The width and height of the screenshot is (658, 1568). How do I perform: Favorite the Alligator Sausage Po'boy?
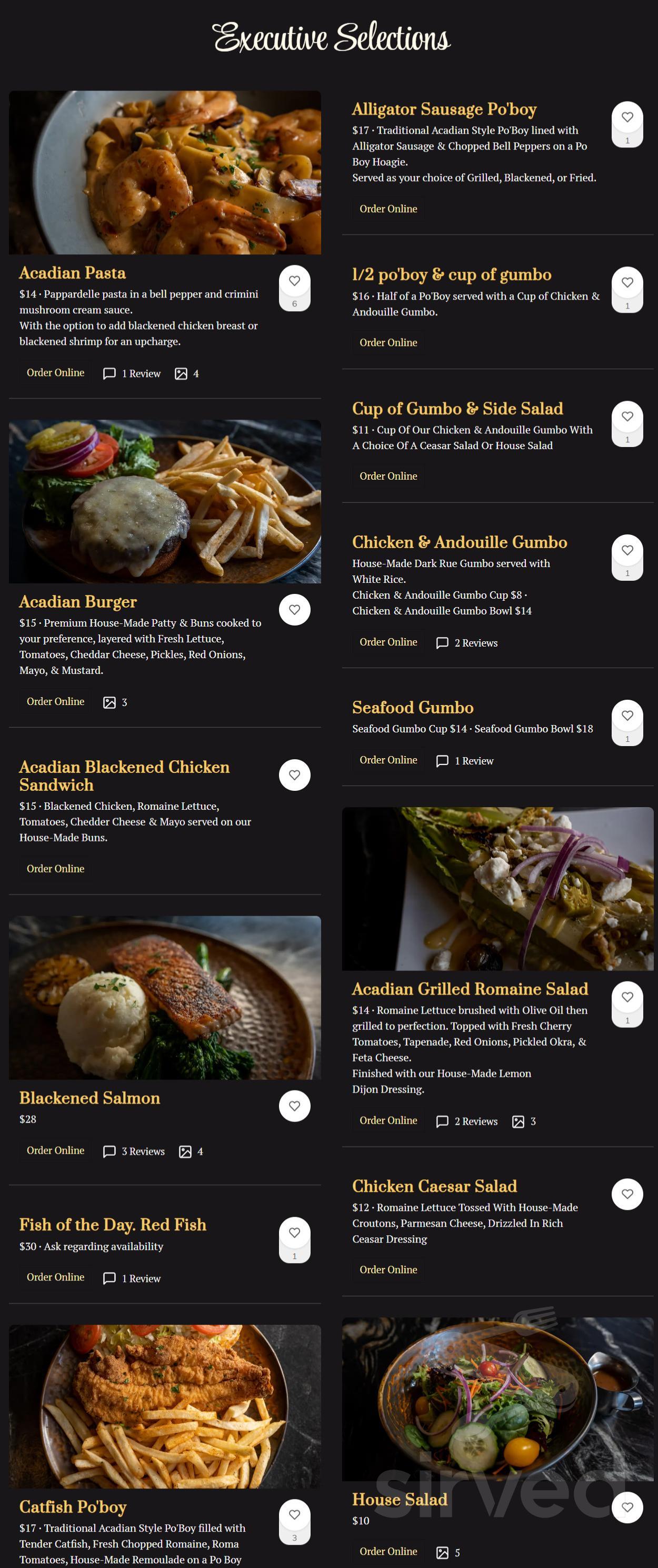626,117
